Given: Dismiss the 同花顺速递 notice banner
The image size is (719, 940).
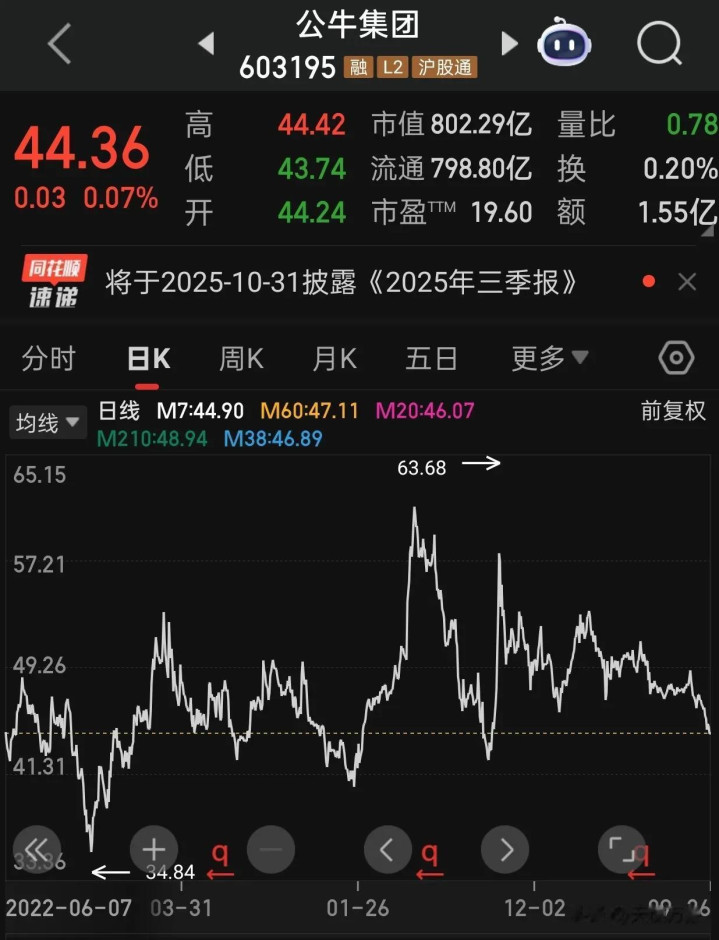Looking at the screenshot, I should [x=687, y=283].
